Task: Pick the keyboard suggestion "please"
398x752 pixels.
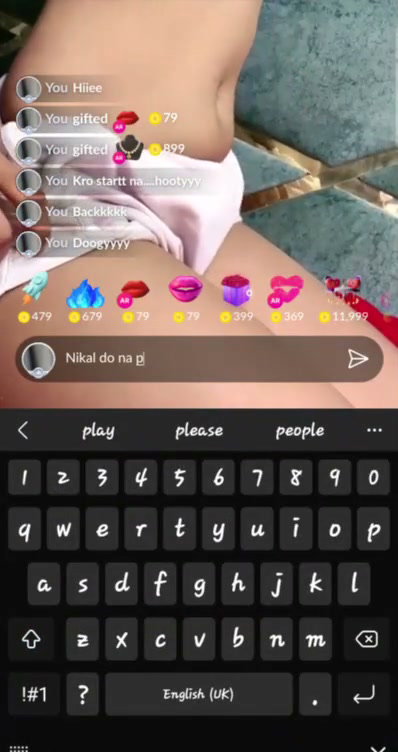Action: pyautogui.click(x=199, y=431)
